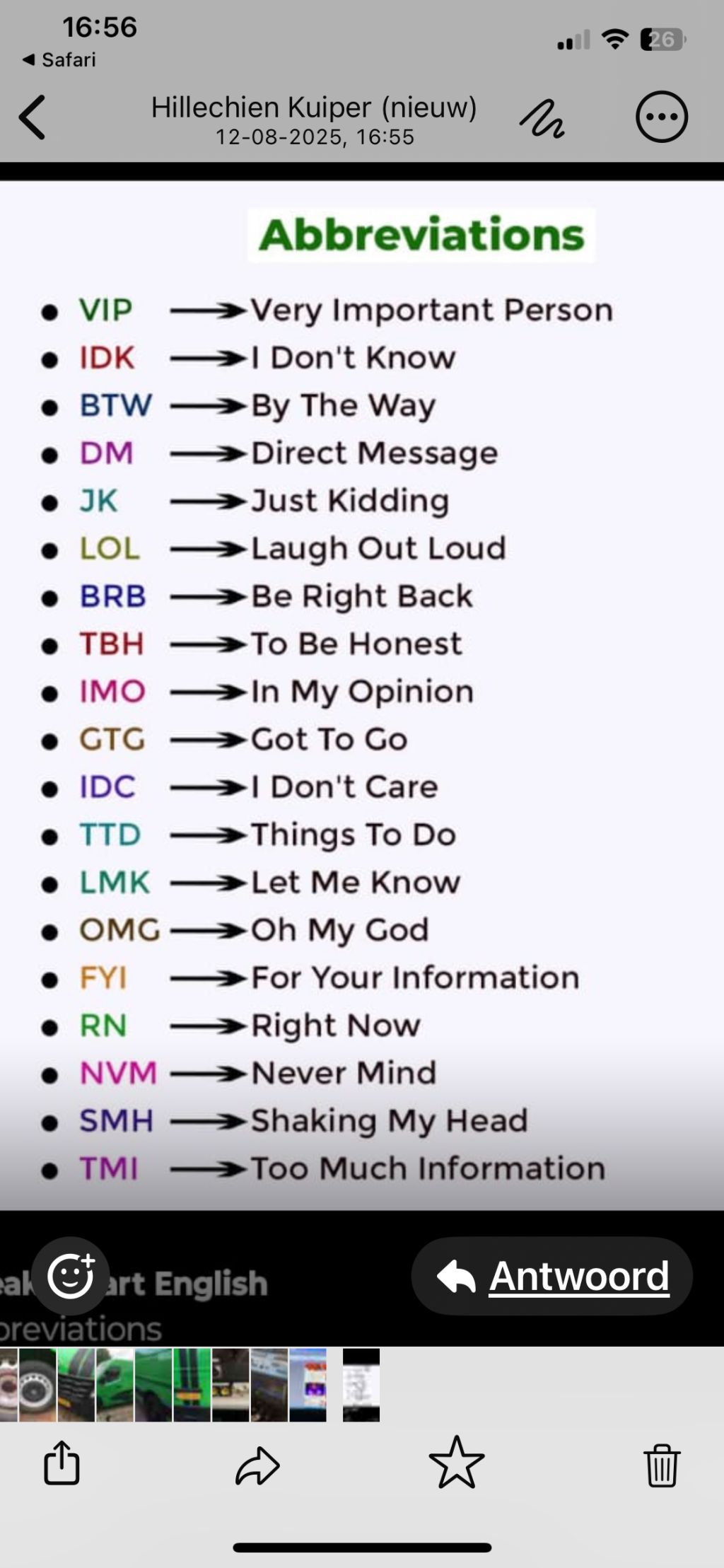The image size is (724, 1568).
Task: Tap the Antwoord reply button
Action: pos(552,1276)
